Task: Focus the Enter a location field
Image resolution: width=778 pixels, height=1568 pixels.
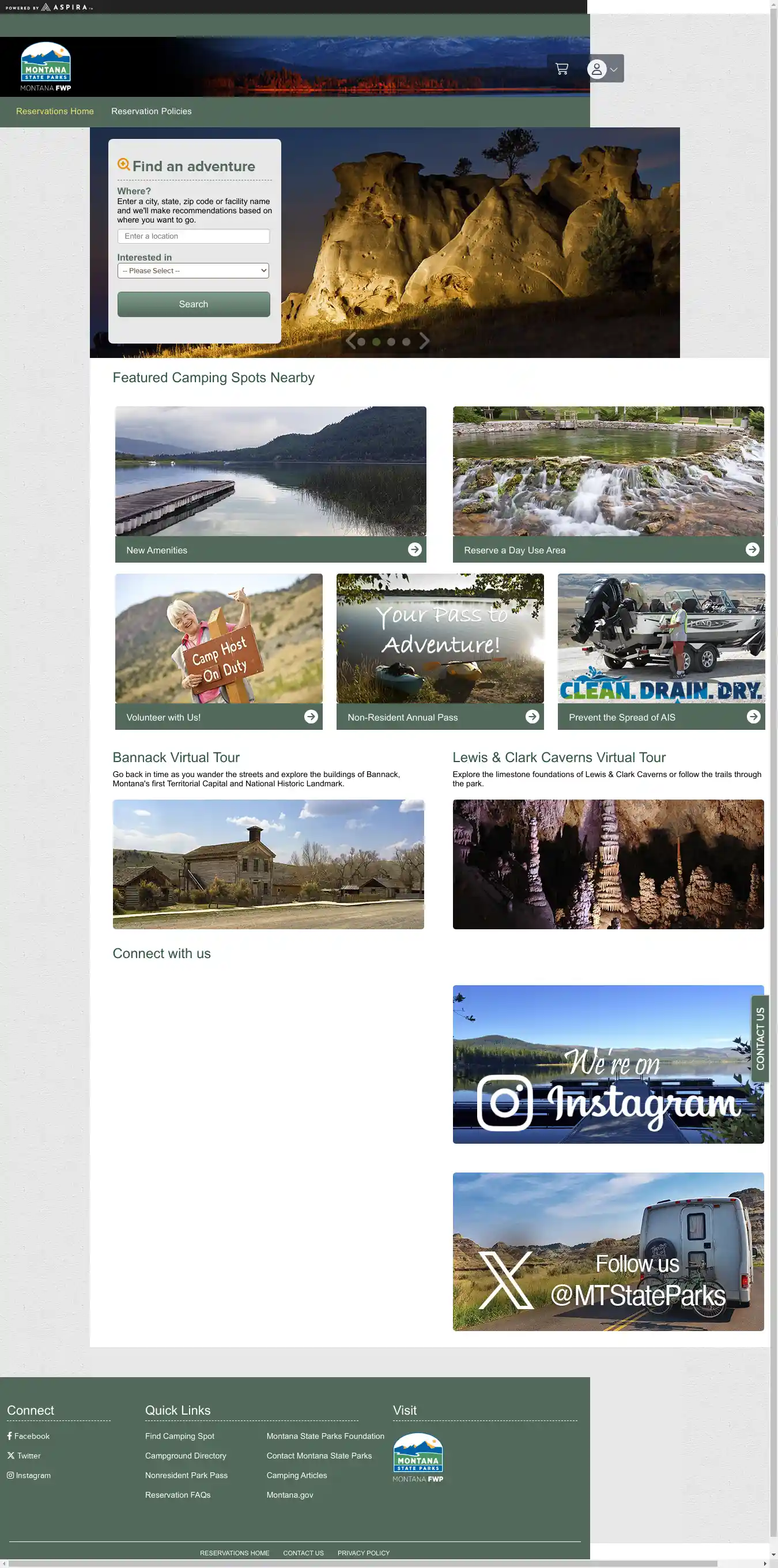Action: (x=194, y=236)
